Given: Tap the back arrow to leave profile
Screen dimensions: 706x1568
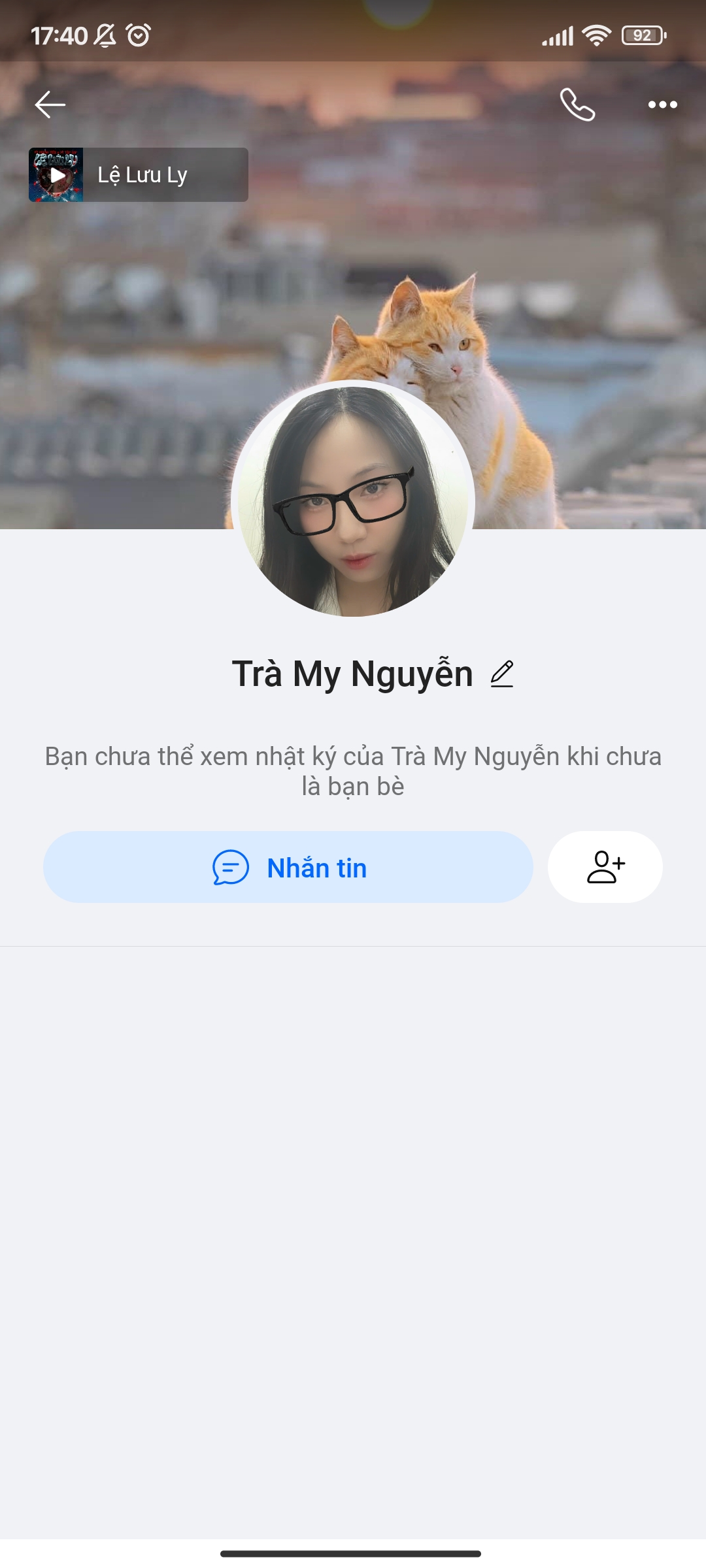Looking at the screenshot, I should [x=50, y=104].
